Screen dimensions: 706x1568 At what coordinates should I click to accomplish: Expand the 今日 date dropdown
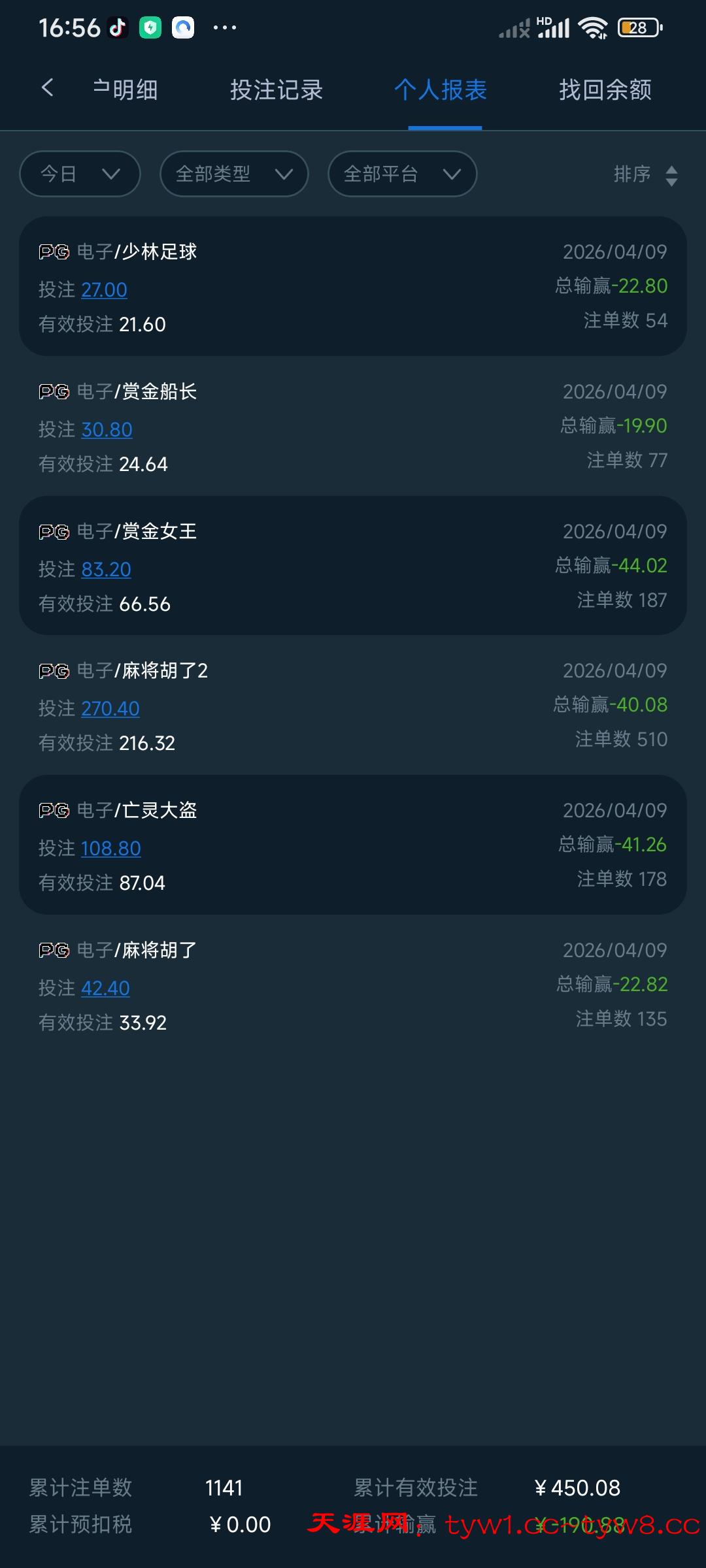[80, 174]
